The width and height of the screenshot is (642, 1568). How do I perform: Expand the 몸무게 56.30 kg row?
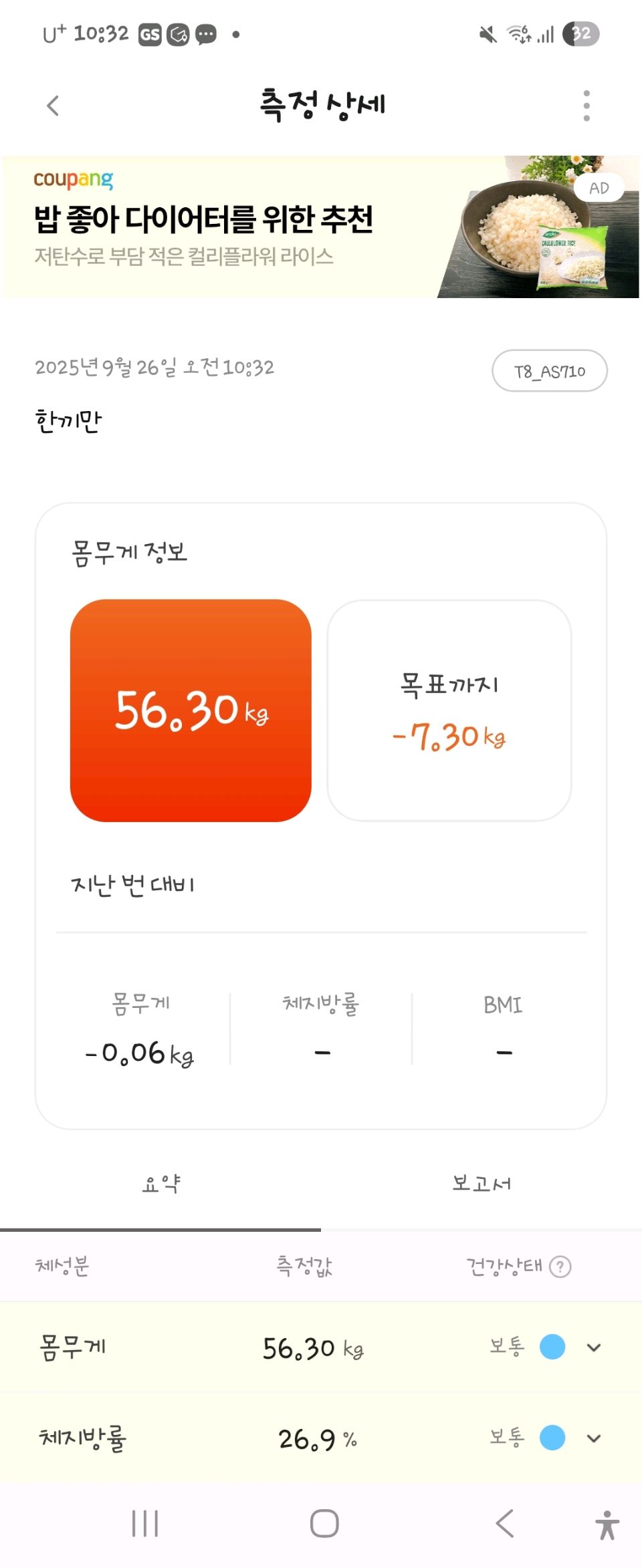pyautogui.click(x=593, y=1347)
